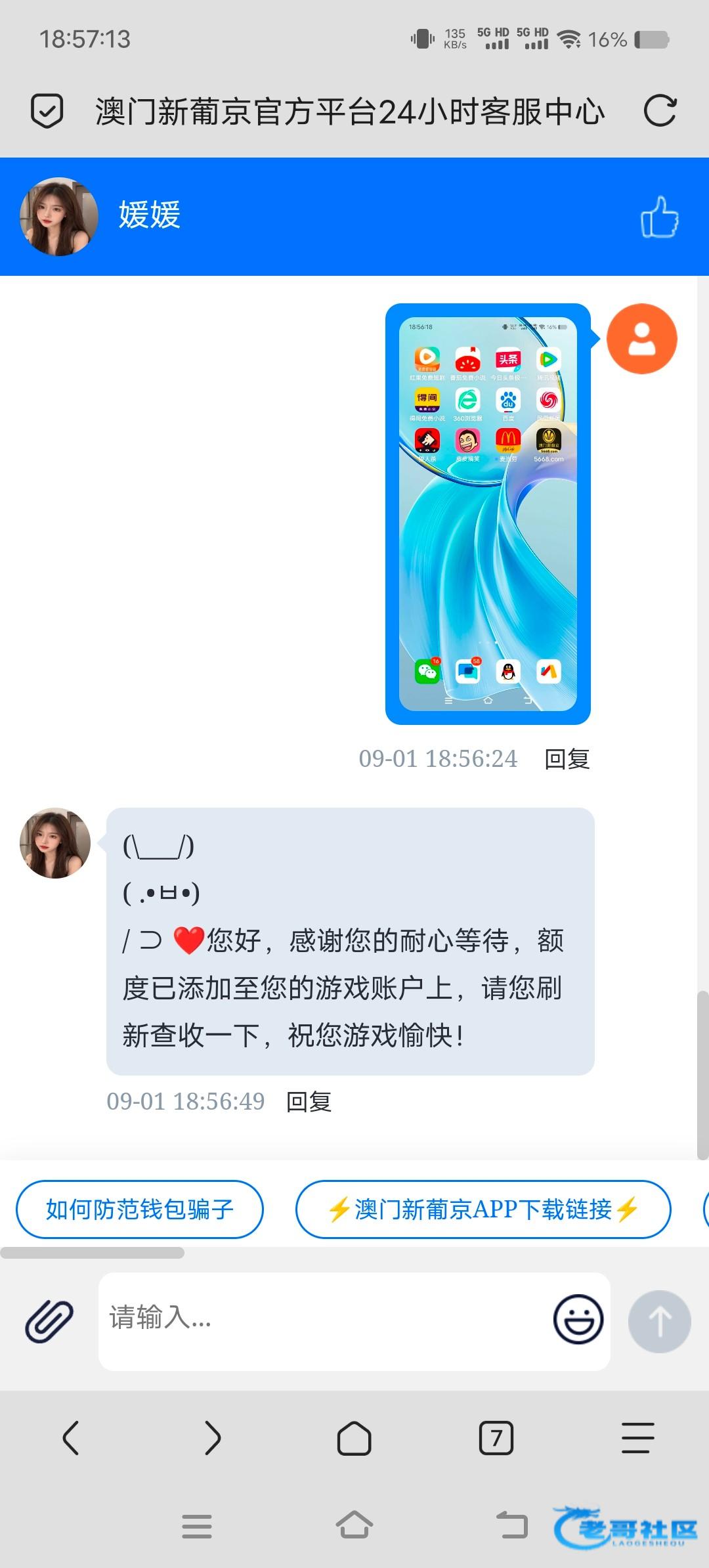
Task: Open the 澳门新葡京APP下载链接 chip
Action: [x=483, y=1209]
